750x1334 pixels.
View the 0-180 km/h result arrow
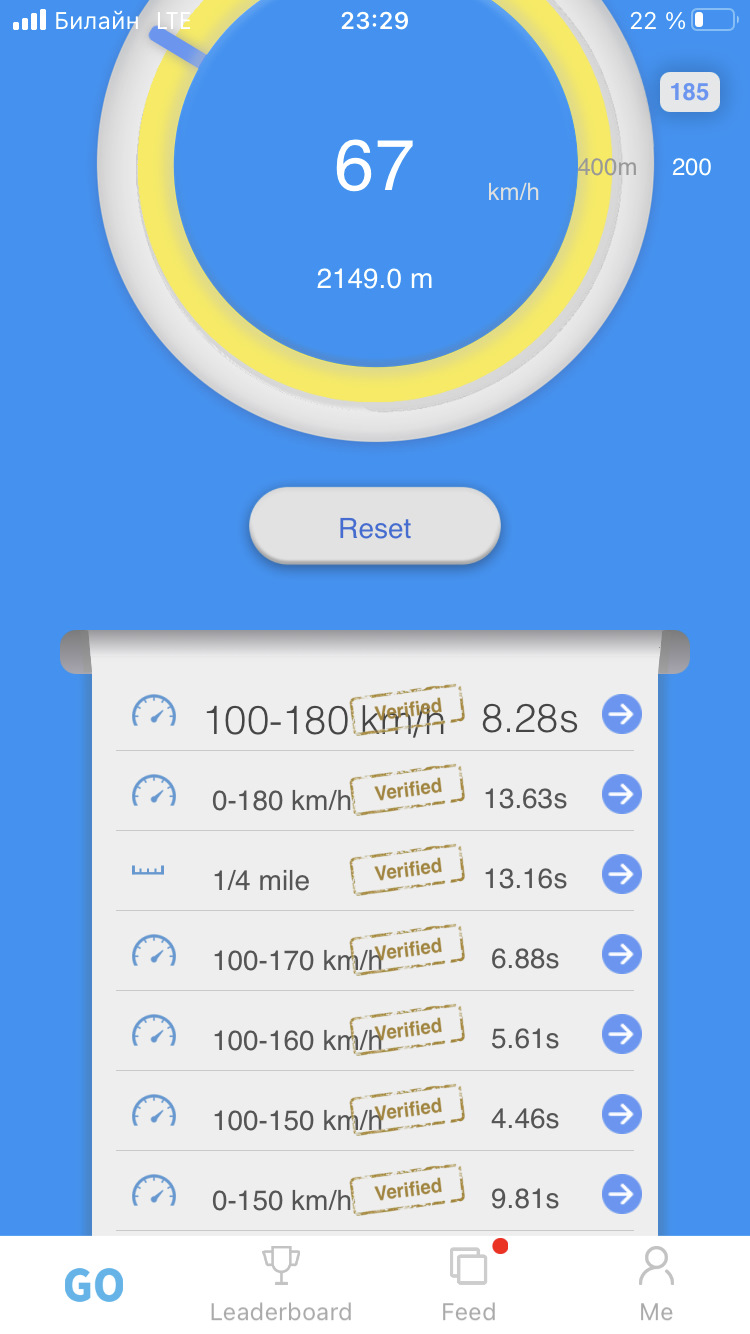coord(621,794)
